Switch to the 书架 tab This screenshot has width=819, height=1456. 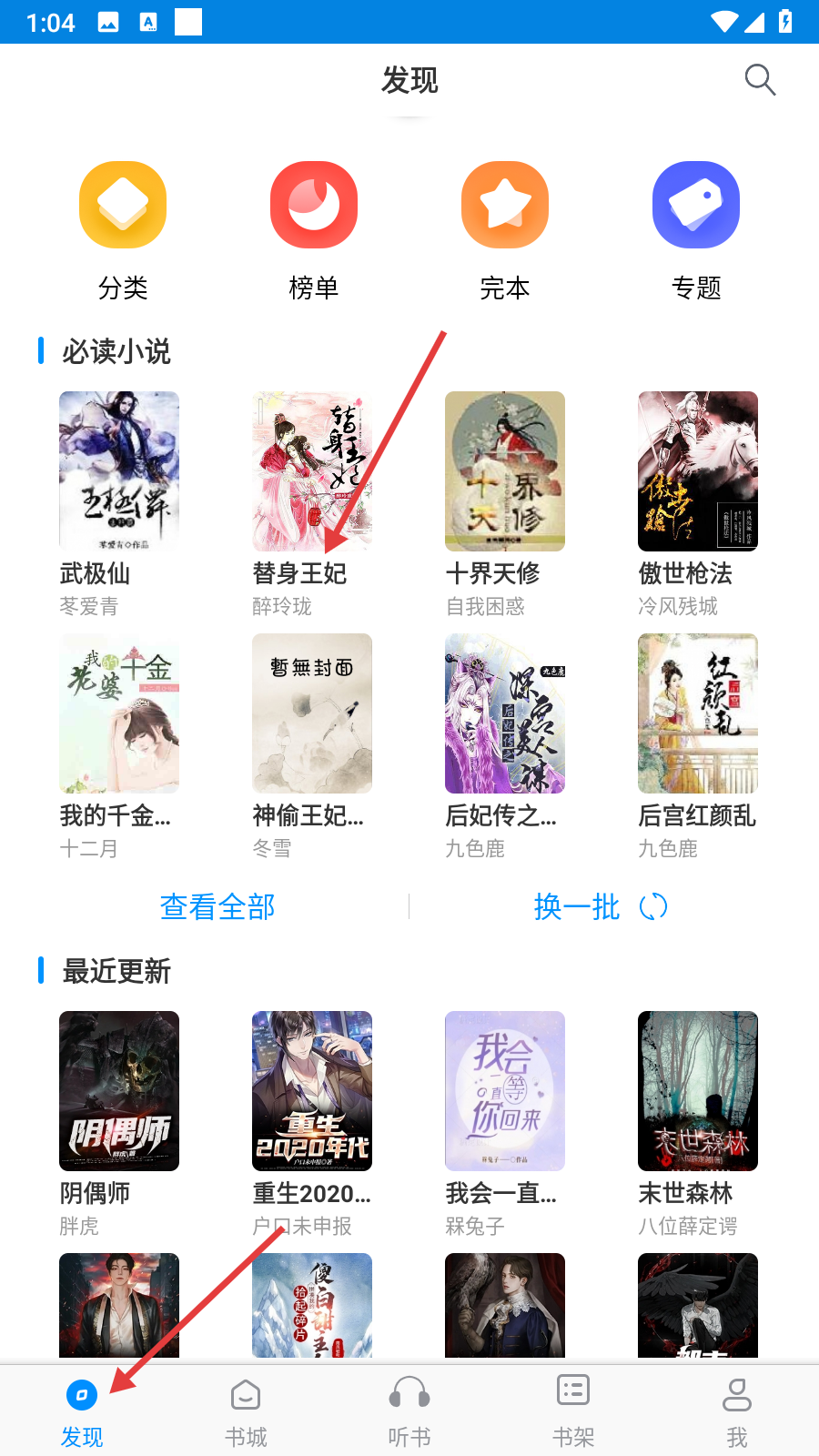(573, 1411)
